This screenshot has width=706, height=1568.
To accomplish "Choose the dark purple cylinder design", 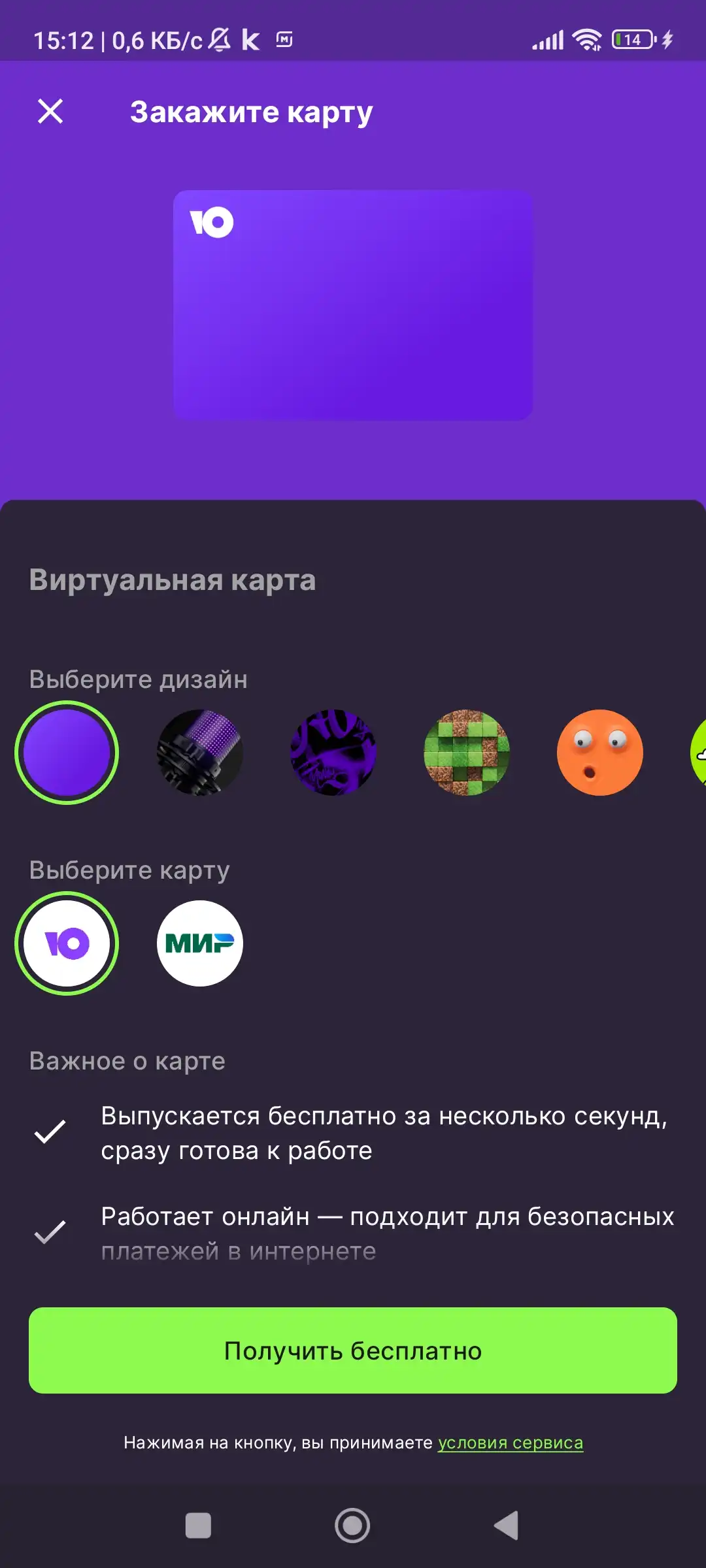I will 200,753.
